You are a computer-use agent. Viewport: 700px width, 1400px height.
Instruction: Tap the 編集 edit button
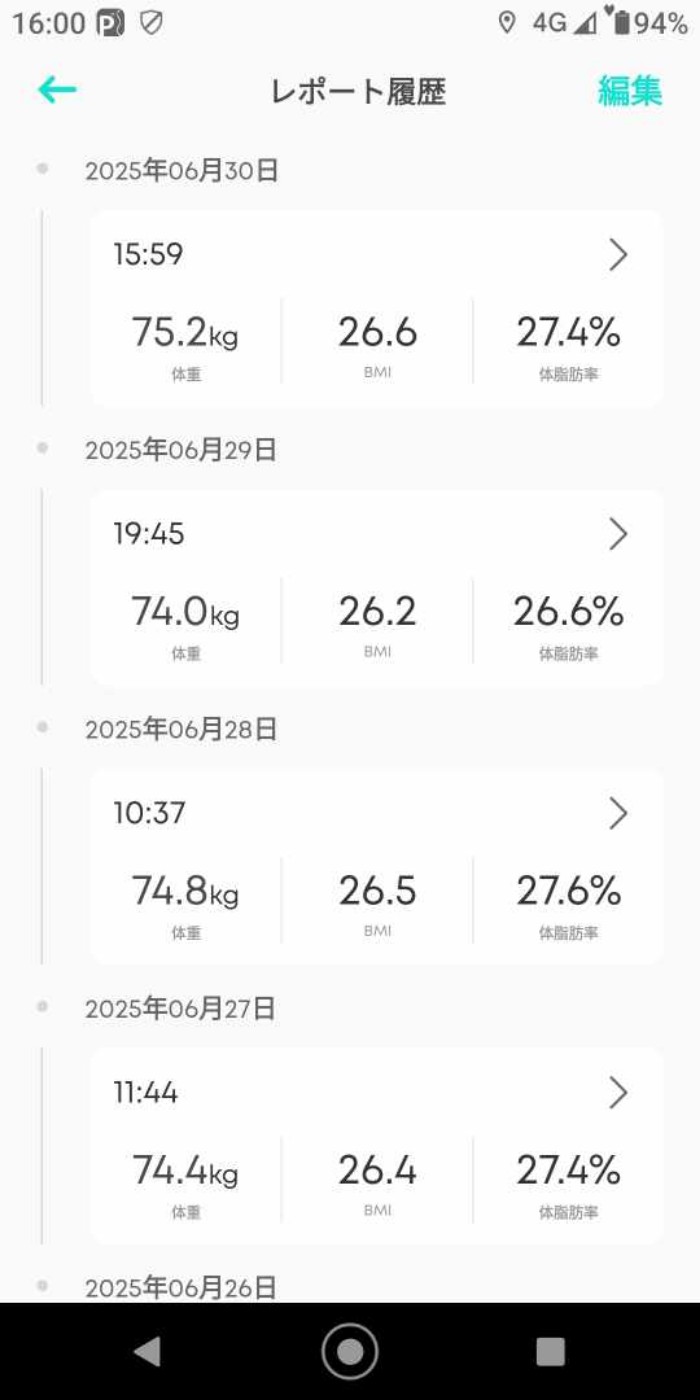tap(629, 91)
